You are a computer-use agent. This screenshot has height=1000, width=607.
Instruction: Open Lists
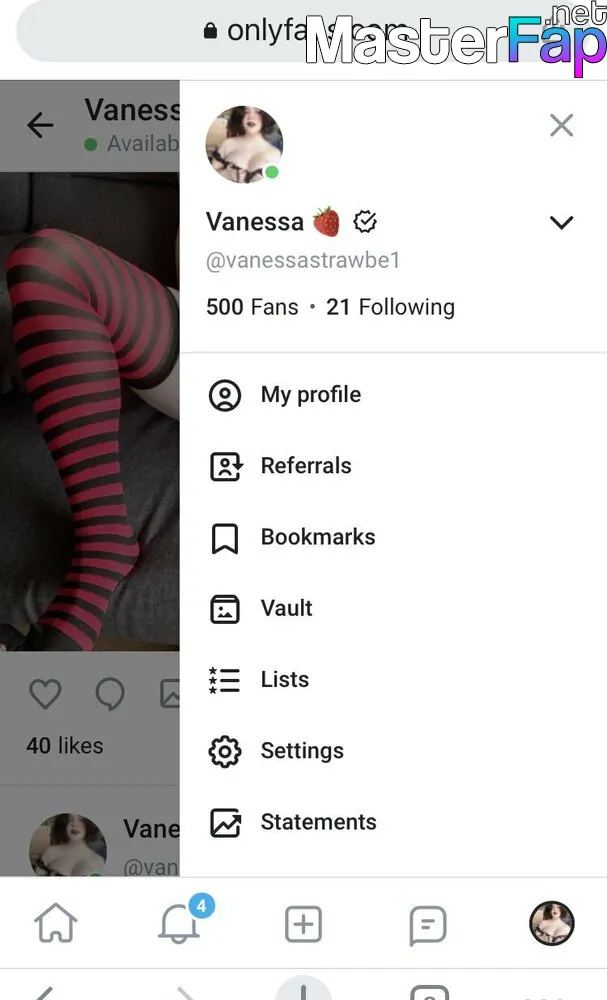click(x=393, y=680)
